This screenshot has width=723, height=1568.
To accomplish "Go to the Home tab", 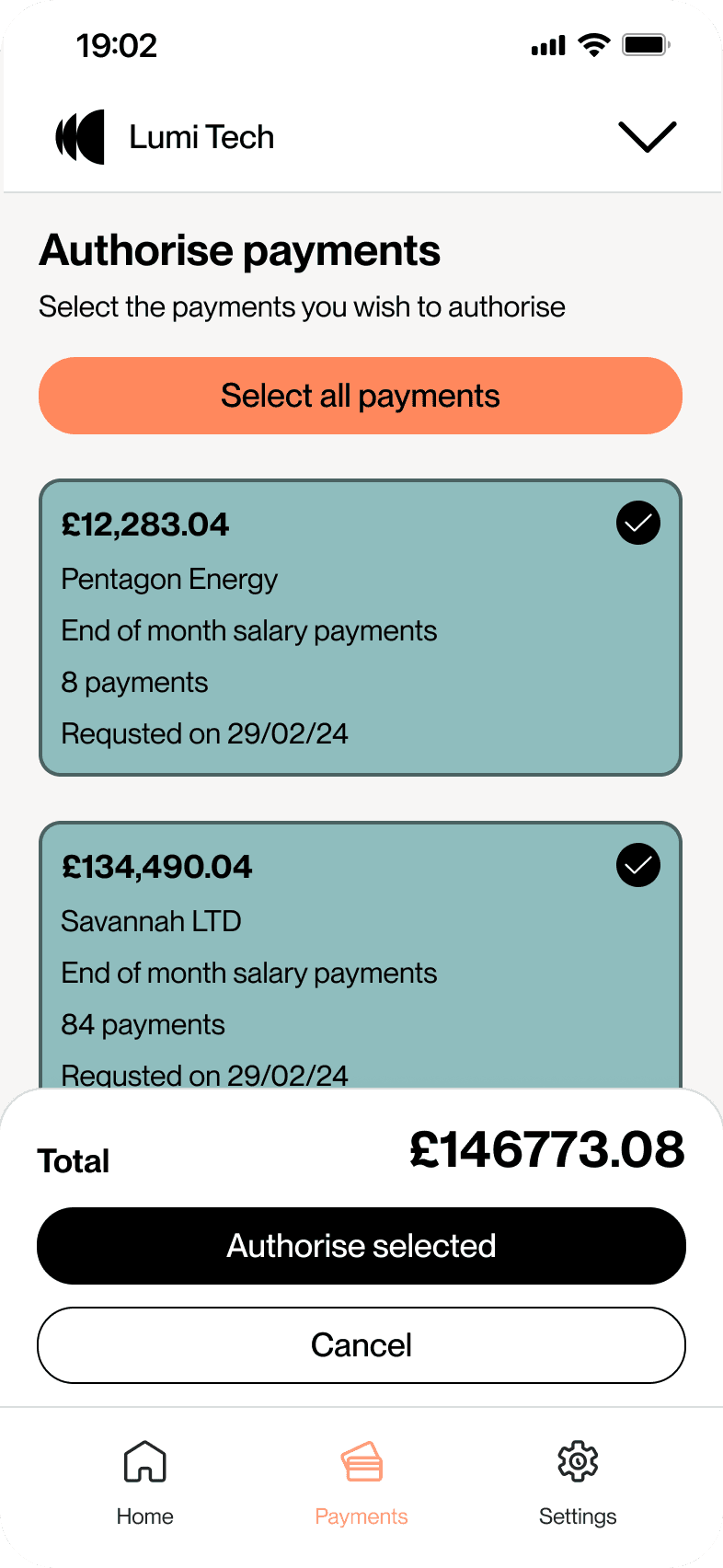I will pos(145,1482).
